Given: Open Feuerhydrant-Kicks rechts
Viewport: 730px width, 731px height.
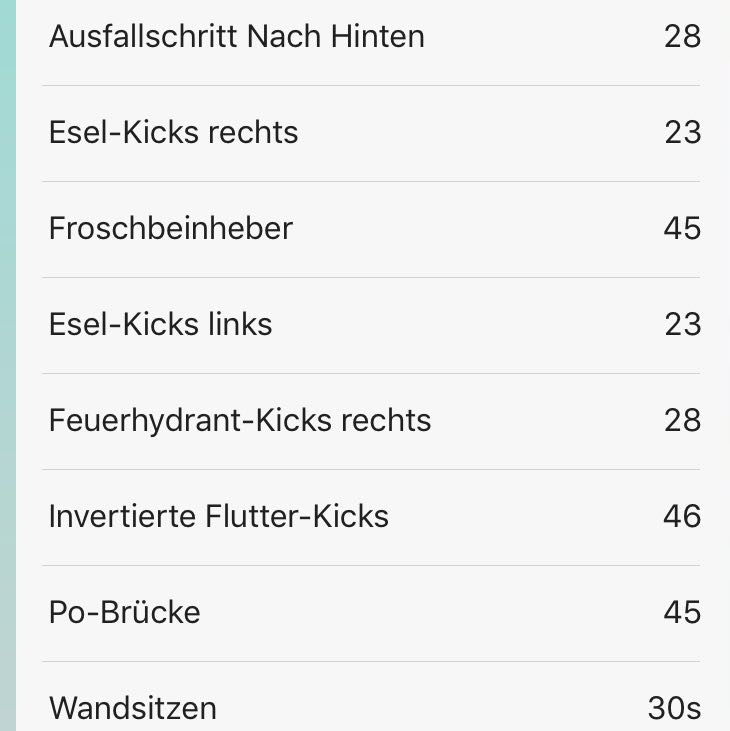Looking at the screenshot, I should pos(239,420).
